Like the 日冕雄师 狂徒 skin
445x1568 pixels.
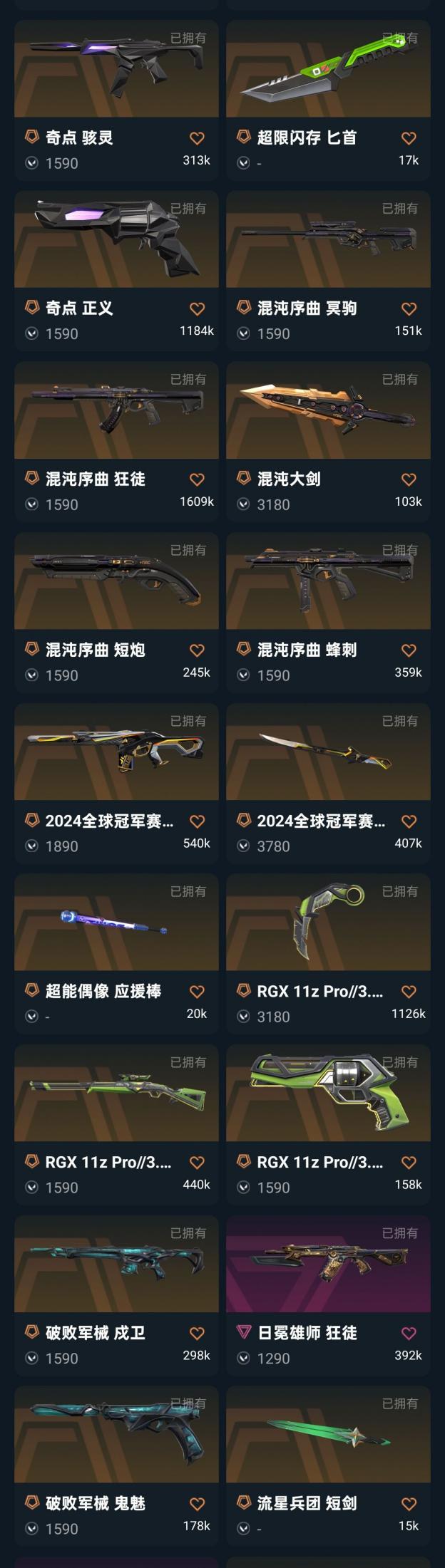(409, 1333)
